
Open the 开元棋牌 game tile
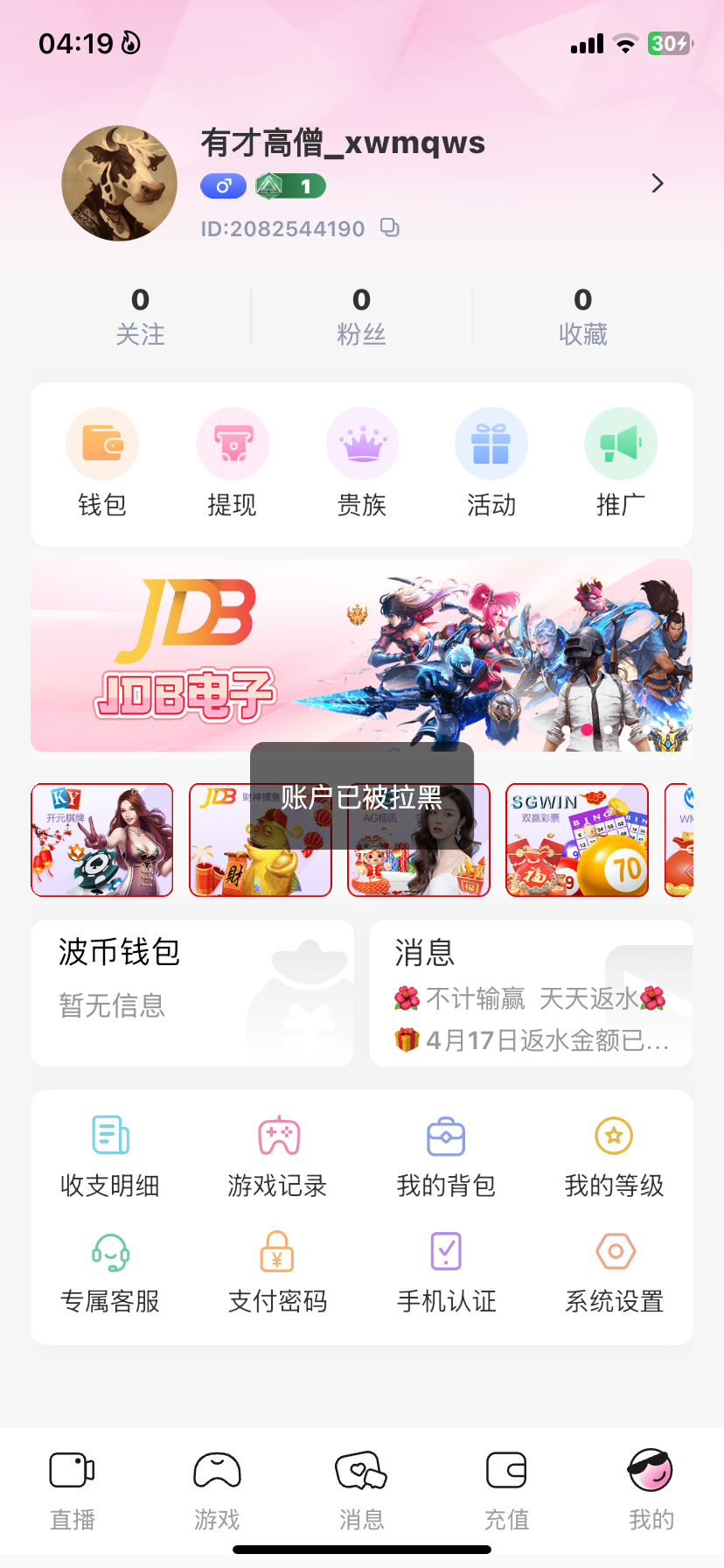click(102, 840)
